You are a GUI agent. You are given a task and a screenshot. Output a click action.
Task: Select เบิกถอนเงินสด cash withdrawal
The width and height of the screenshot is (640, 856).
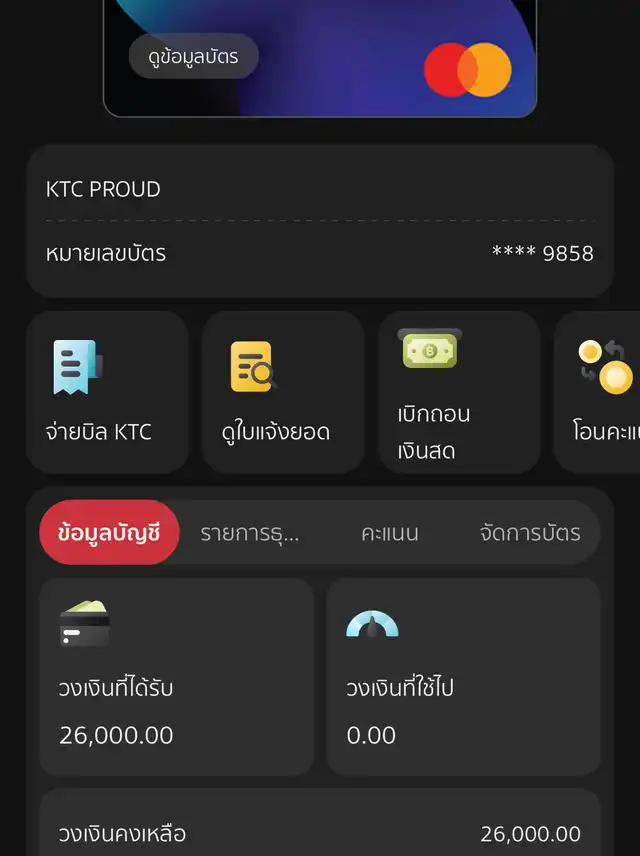pos(458,392)
